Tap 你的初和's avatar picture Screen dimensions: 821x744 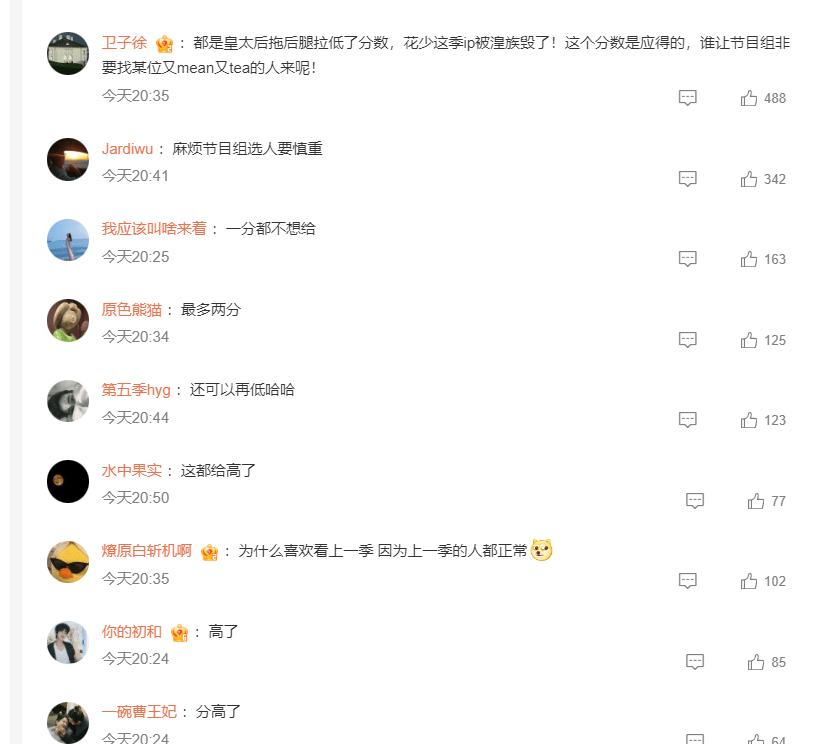[x=68, y=642]
